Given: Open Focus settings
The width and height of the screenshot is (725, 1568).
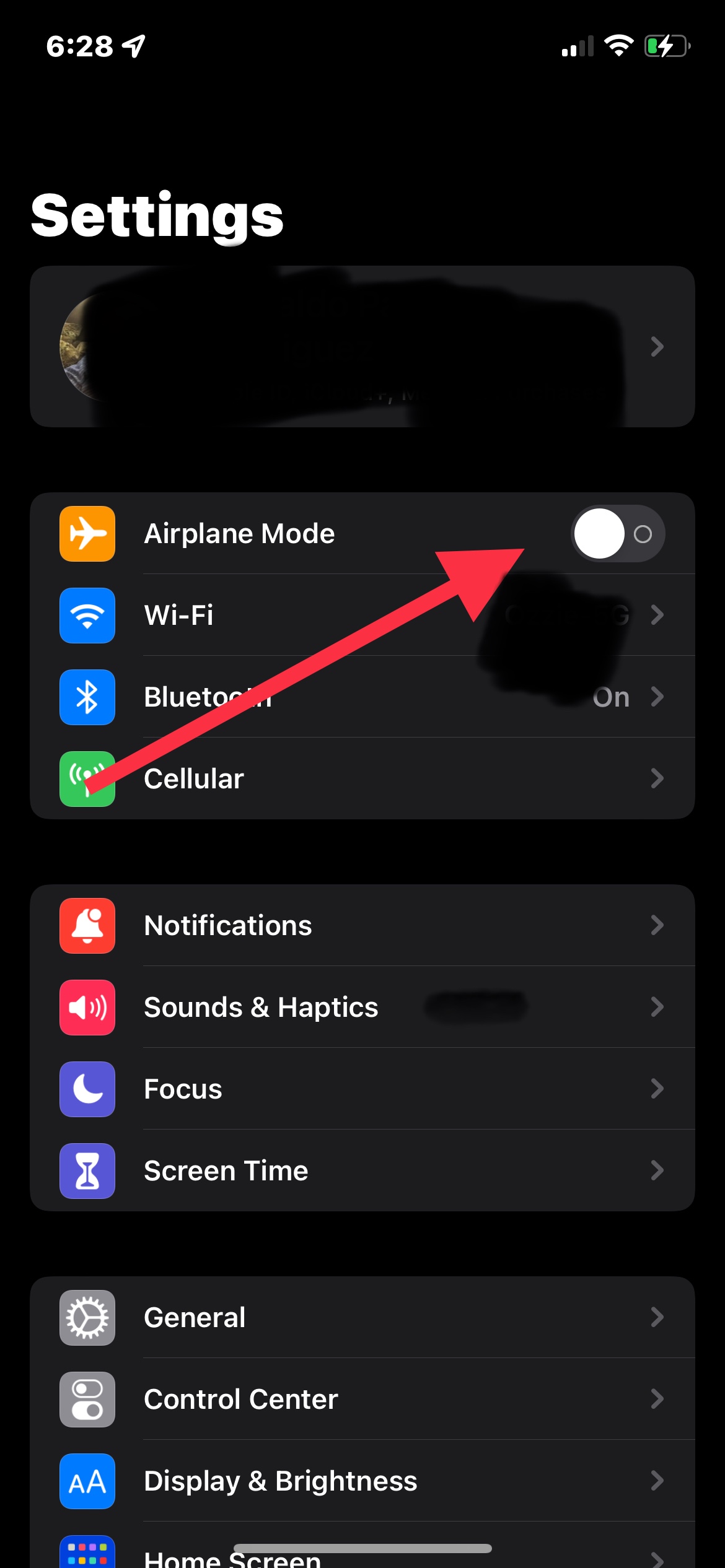Looking at the screenshot, I should [362, 1089].
